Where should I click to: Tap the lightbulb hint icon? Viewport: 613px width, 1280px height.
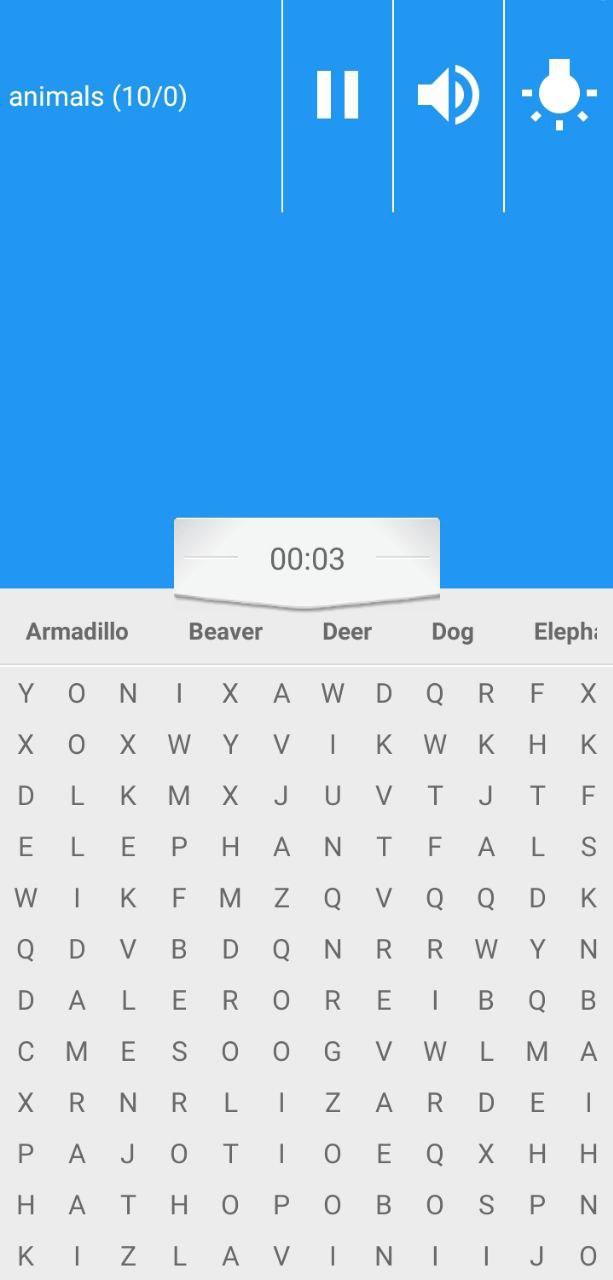point(559,95)
